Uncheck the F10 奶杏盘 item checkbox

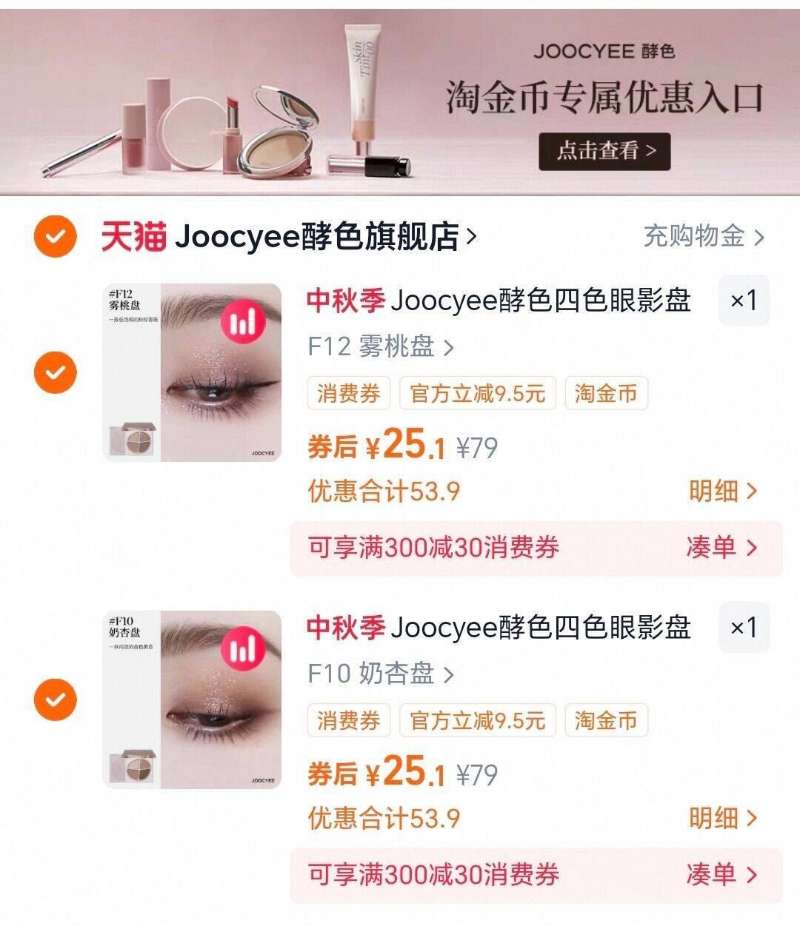pos(58,697)
